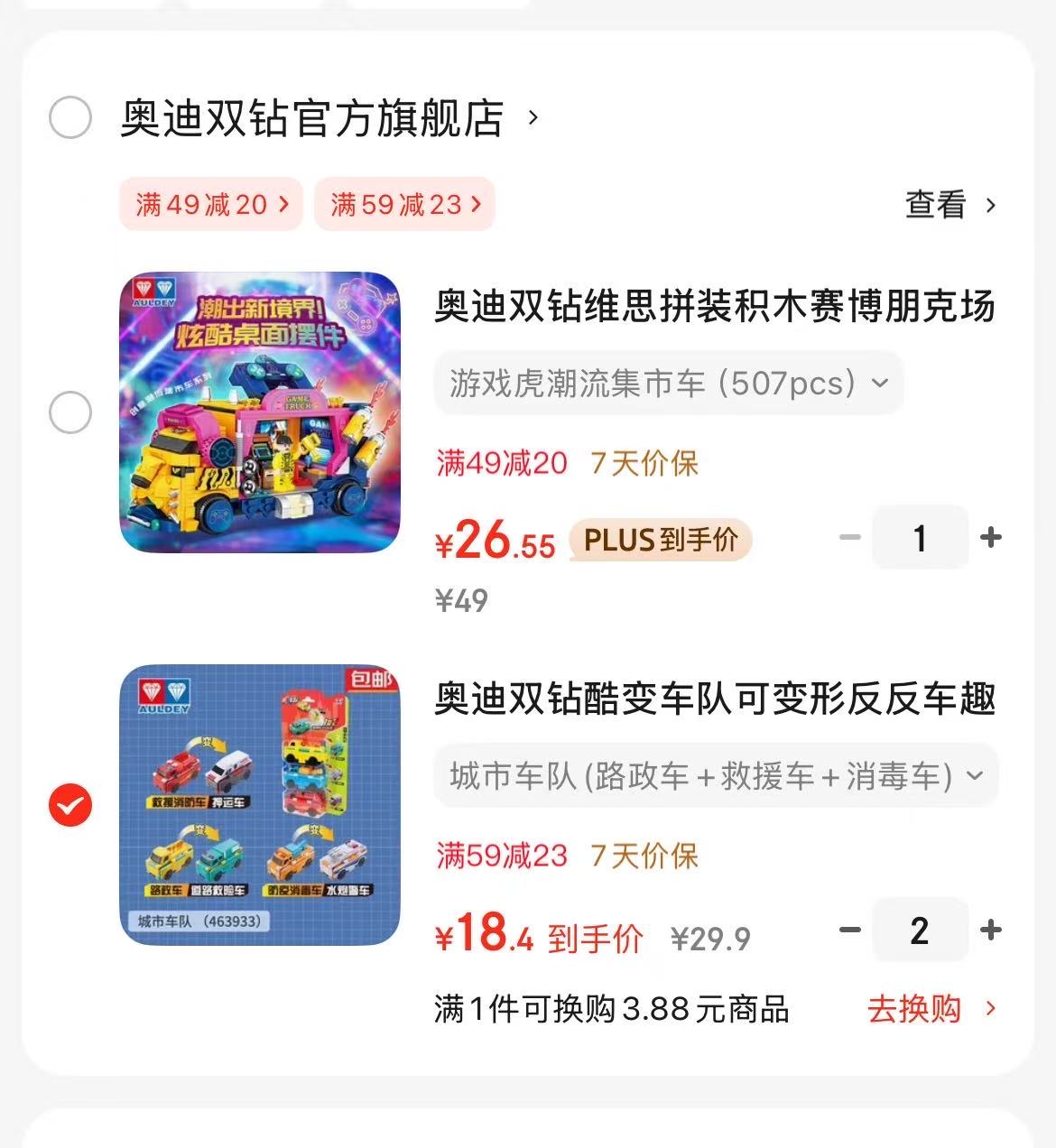Open the 城市车队 toy car product thumbnail
Image resolution: width=1056 pixels, height=1148 pixels.
pyautogui.click(x=258, y=806)
